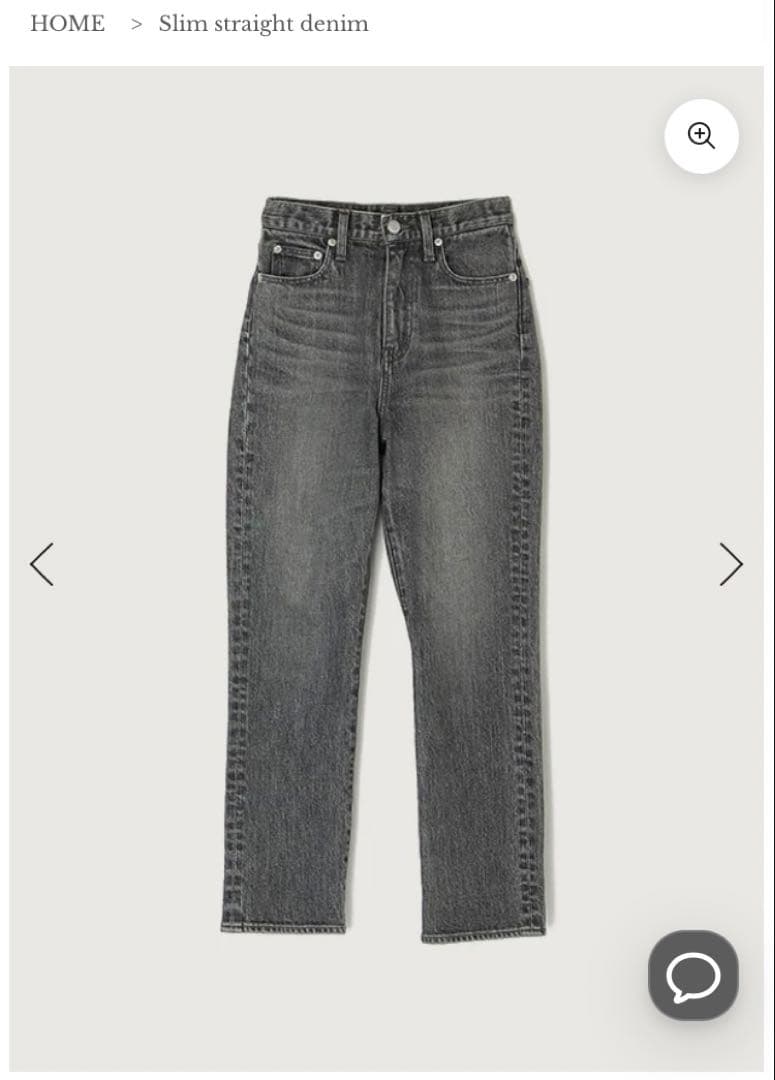This screenshot has width=775, height=1080.
Task: Show the next product photo
Action: click(731, 564)
